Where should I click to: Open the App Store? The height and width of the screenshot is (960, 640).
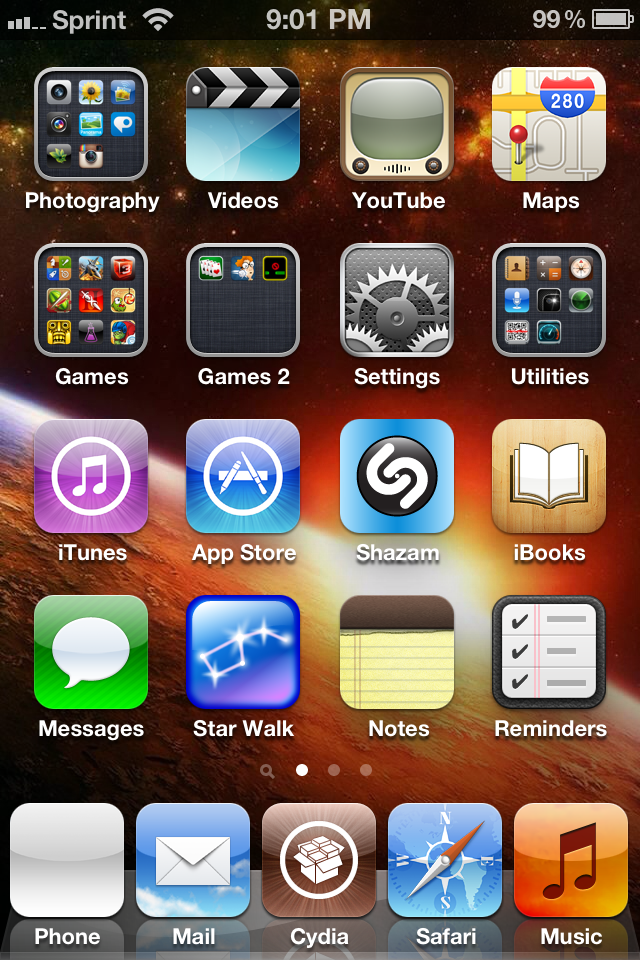(x=243, y=476)
